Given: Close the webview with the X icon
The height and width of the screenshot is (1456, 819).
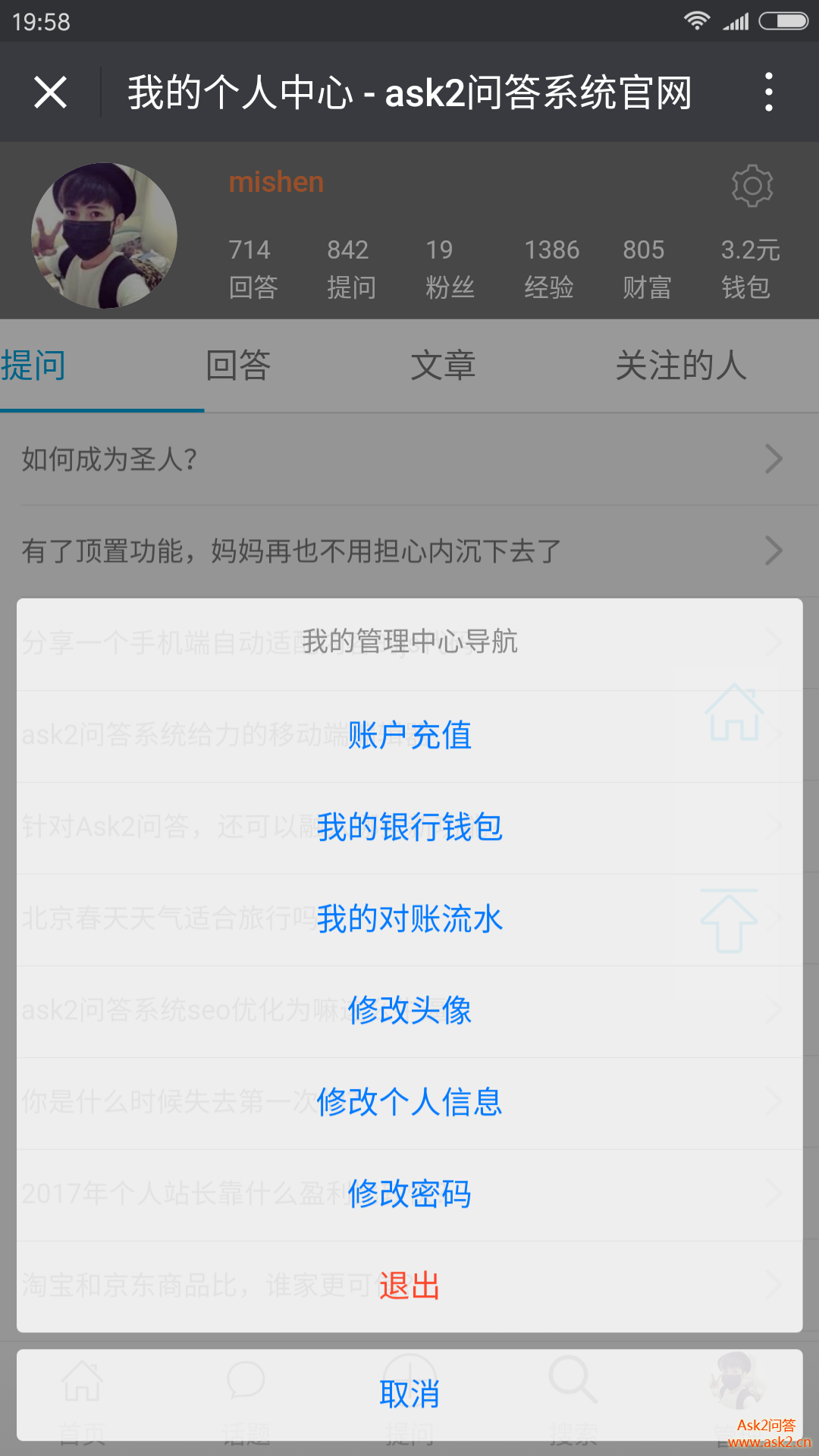Looking at the screenshot, I should point(51,93).
